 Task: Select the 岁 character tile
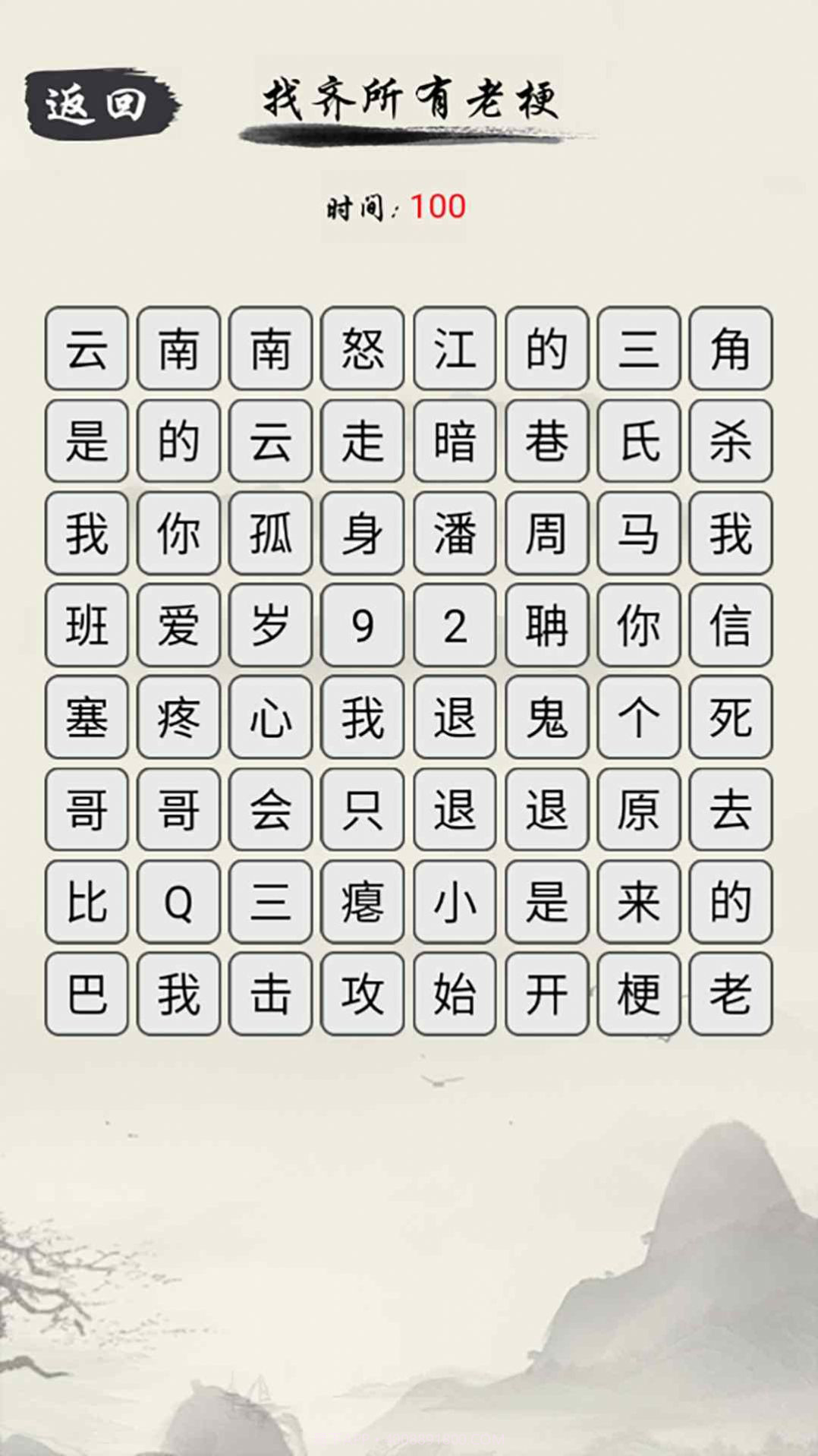coord(269,627)
